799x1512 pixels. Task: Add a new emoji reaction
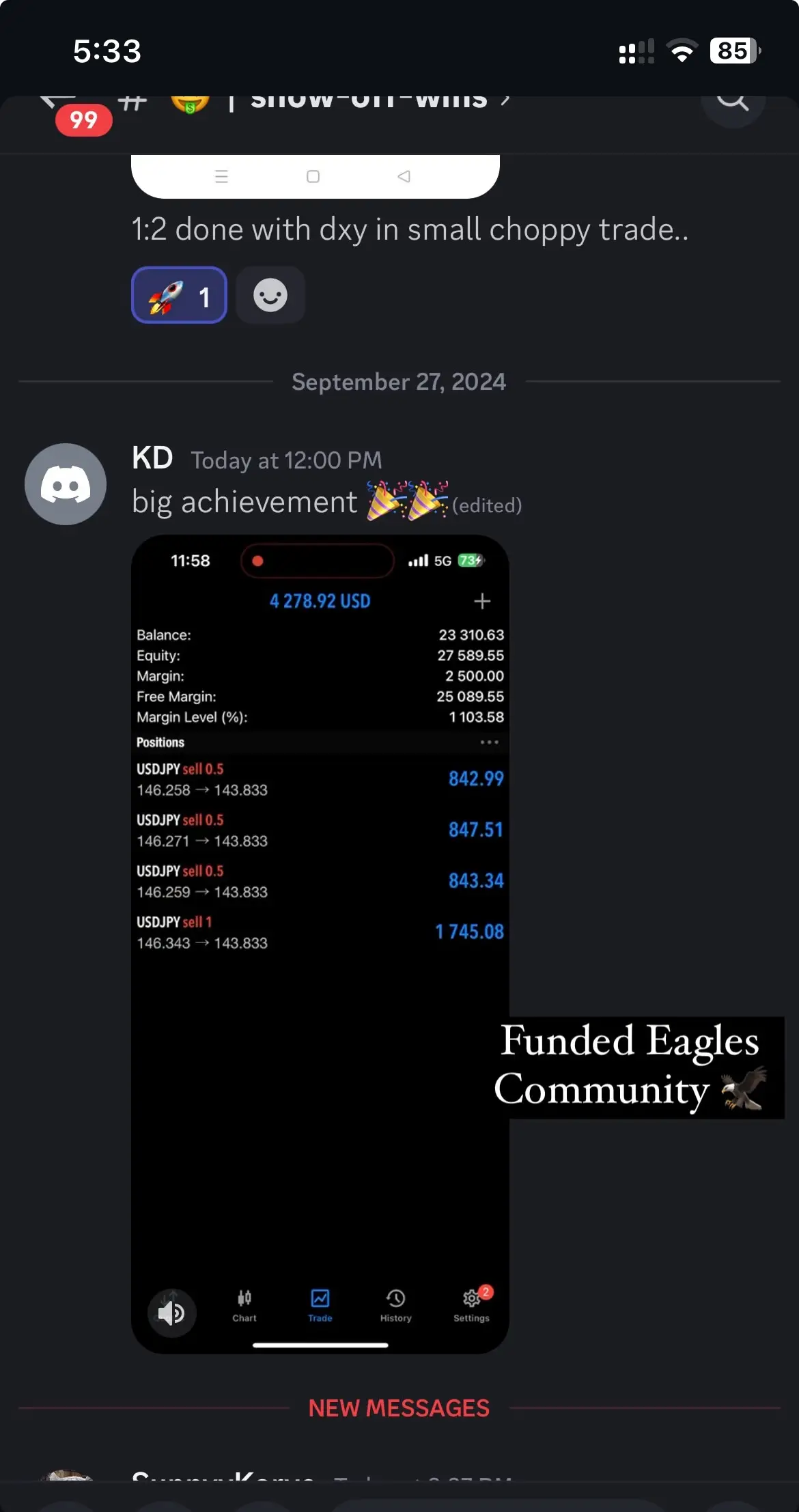(270, 295)
